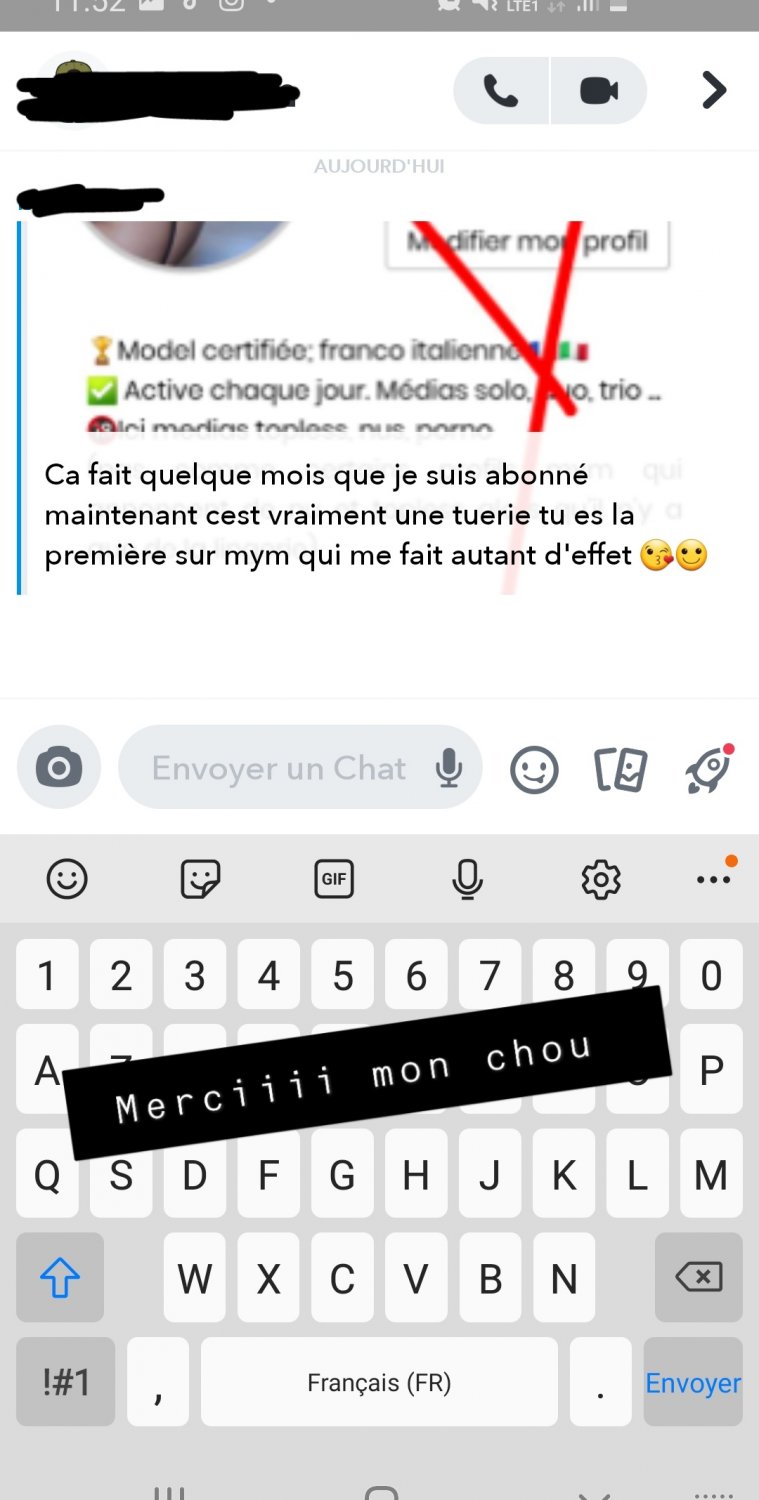
Task: Tap the Envoyer key to send
Action: pyautogui.click(x=693, y=1383)
